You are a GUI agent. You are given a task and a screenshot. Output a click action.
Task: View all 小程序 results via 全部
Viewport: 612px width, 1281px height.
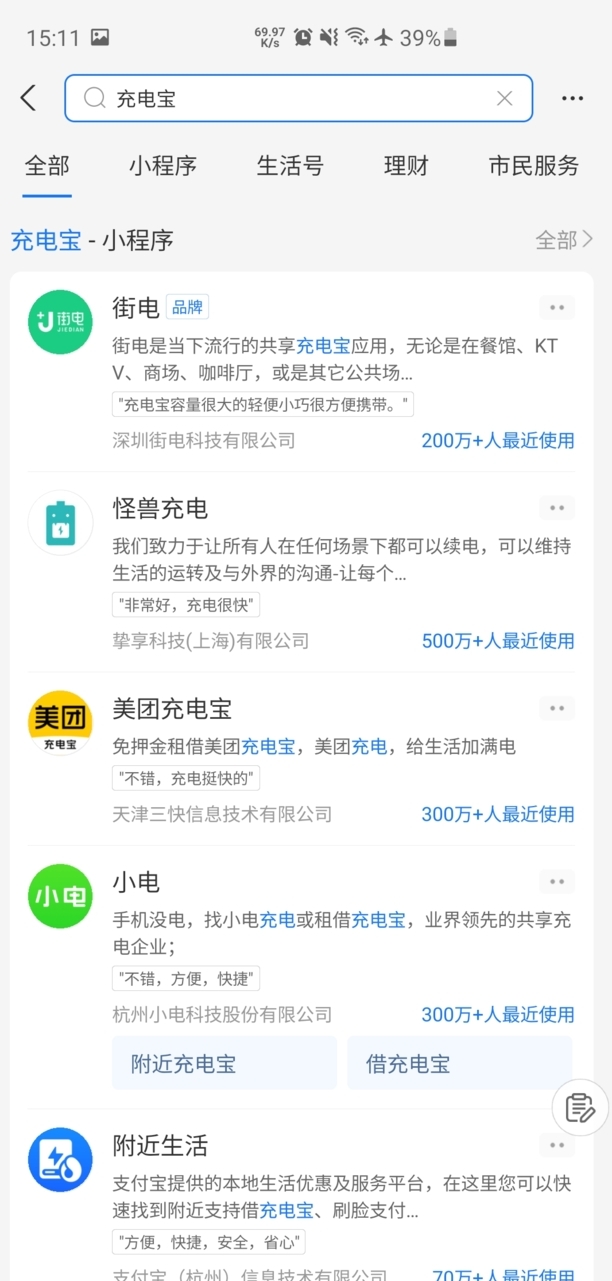[x=564, y=240]
